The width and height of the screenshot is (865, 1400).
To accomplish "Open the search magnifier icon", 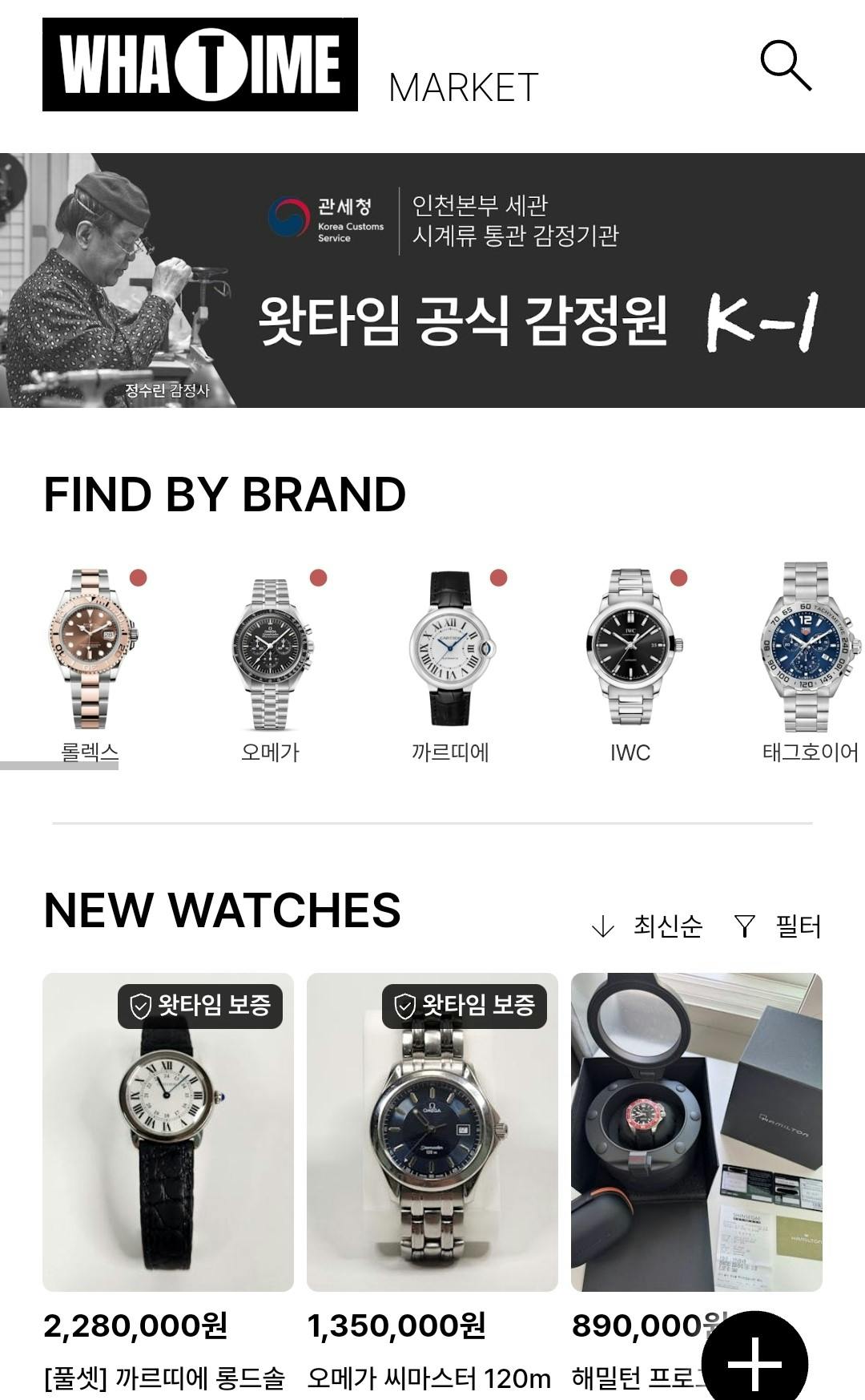I will tap(785, 66).
